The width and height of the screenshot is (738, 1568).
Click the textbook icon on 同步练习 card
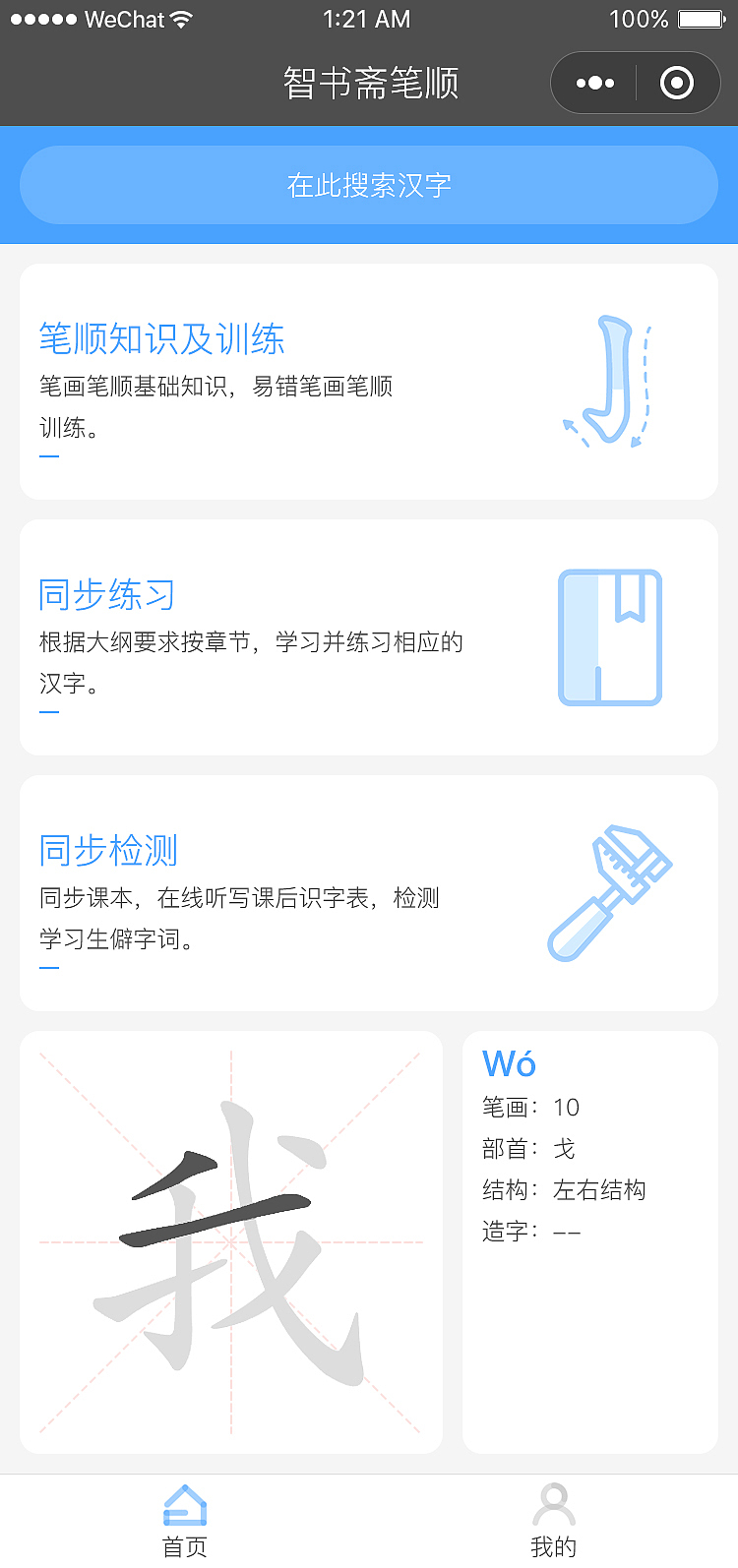[609, 637]
